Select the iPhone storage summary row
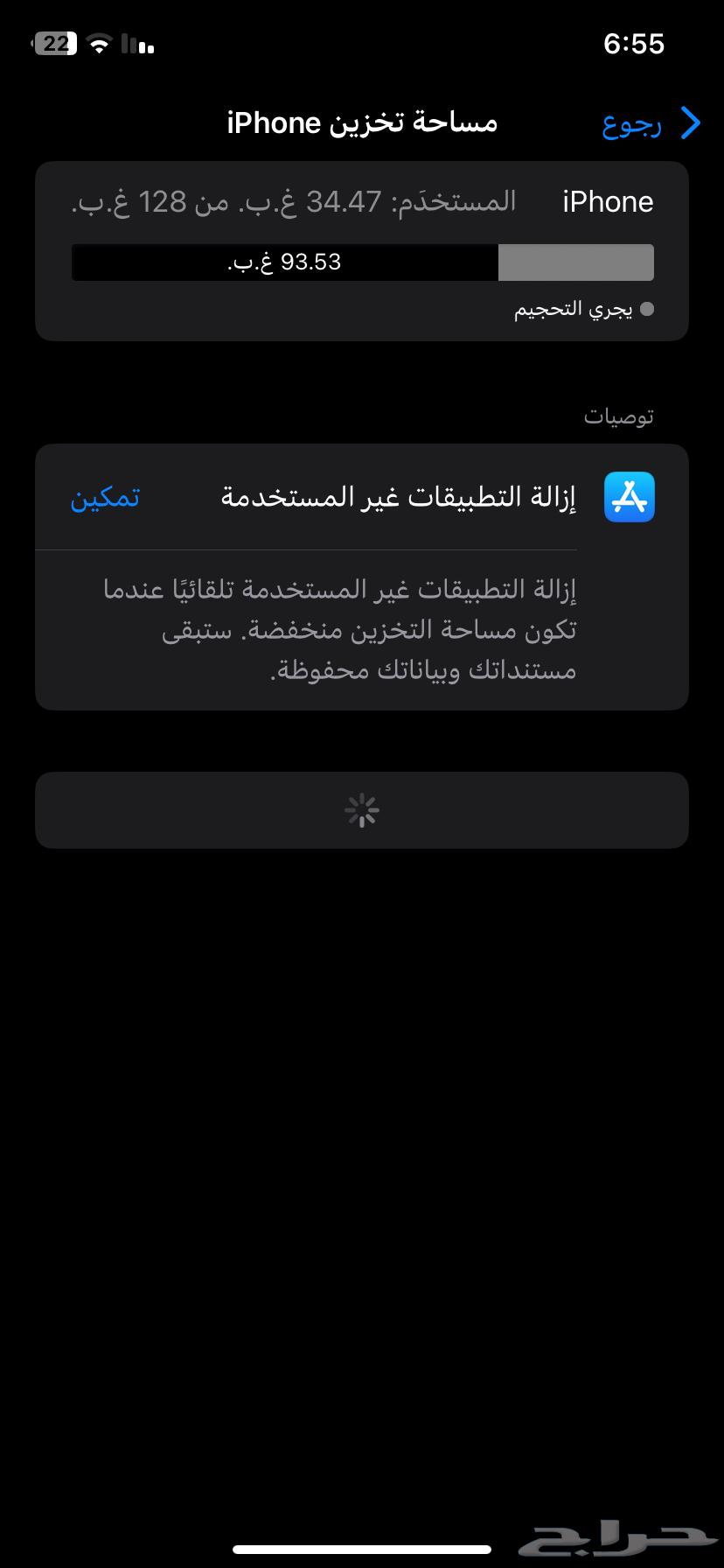This screenshot has width=724, height=1568. pos(361,201)
